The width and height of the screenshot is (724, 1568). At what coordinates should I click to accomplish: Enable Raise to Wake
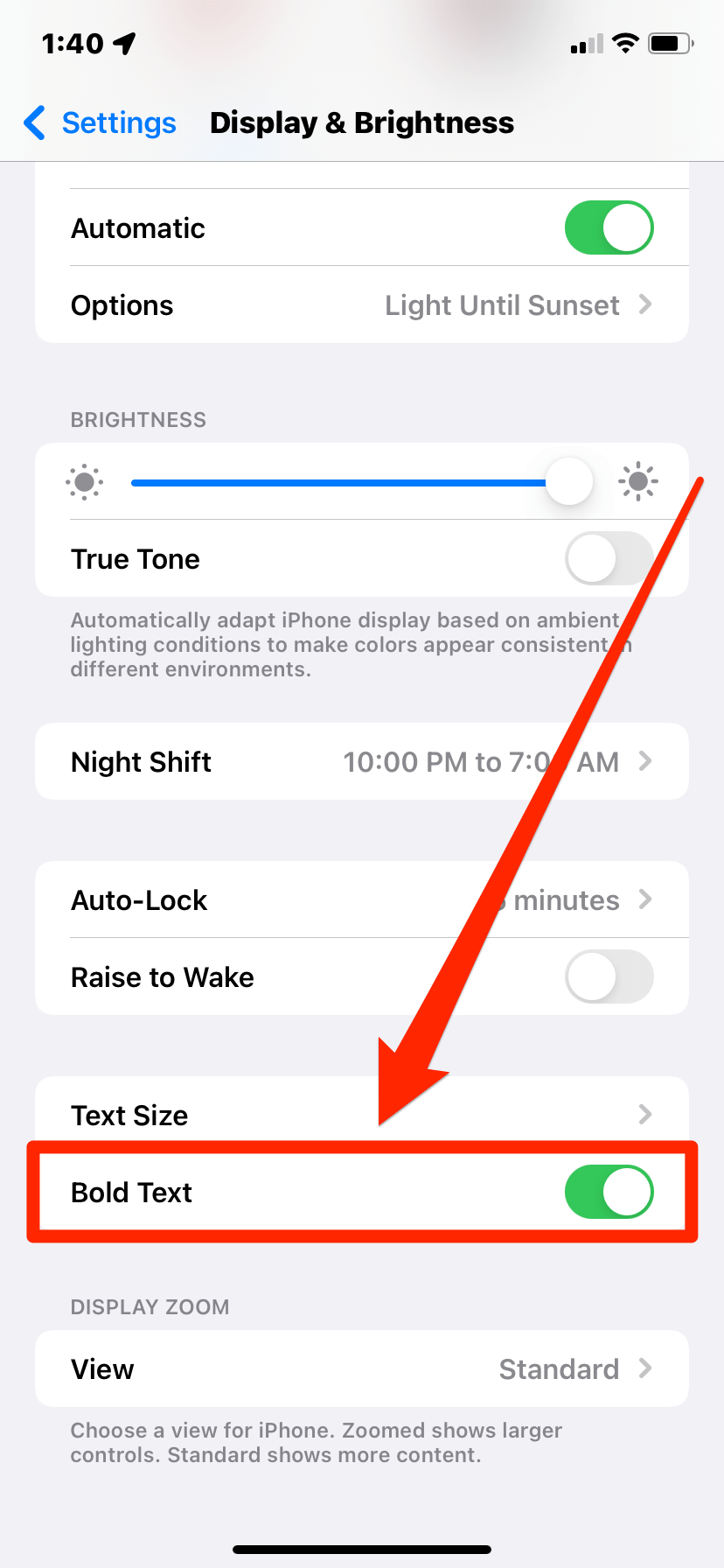[609, 976]
